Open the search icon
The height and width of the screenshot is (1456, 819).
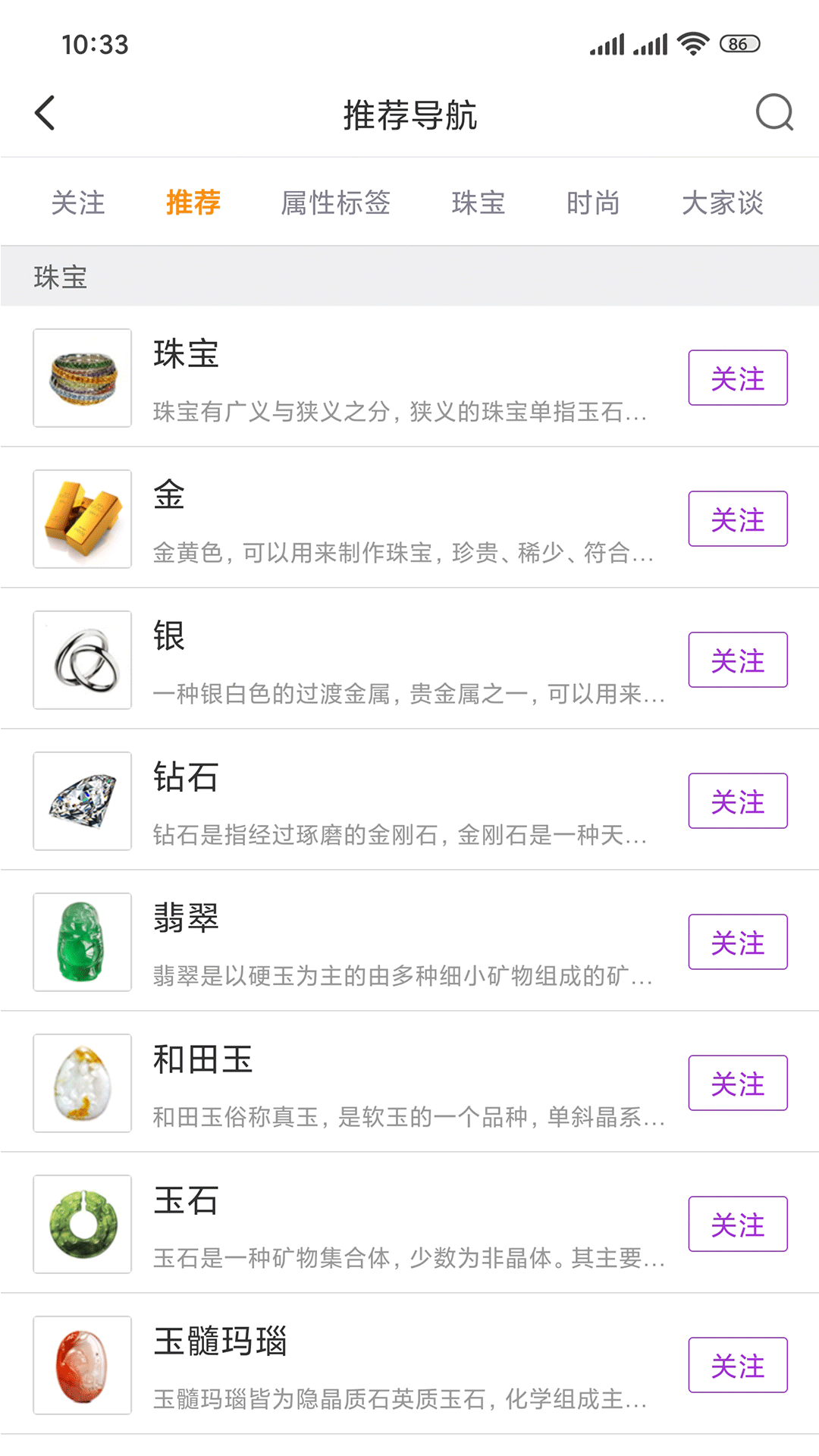(773, 114)
